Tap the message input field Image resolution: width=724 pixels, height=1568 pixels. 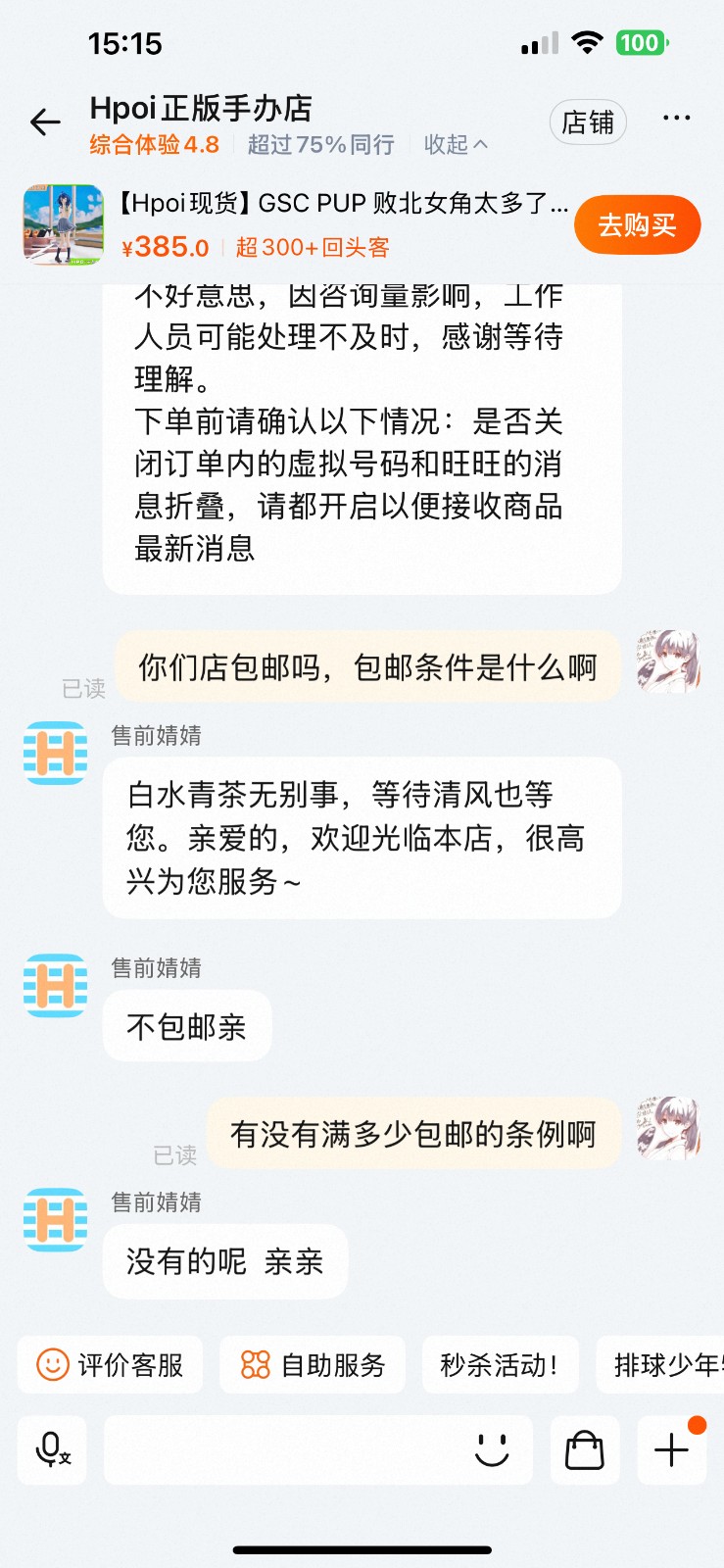click(x=294, y=1450)
